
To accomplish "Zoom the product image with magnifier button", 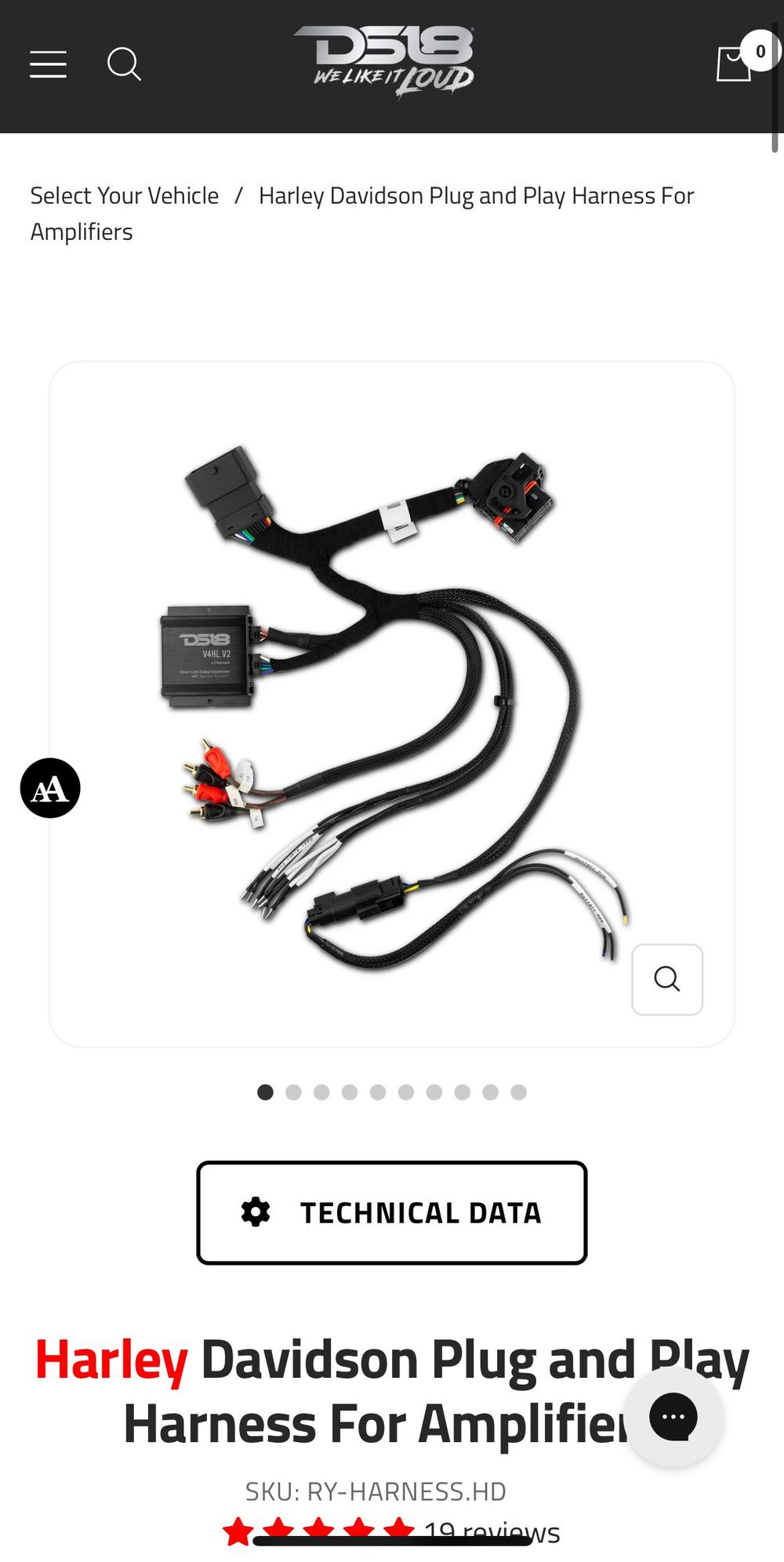I will click(x=667, y=979).
